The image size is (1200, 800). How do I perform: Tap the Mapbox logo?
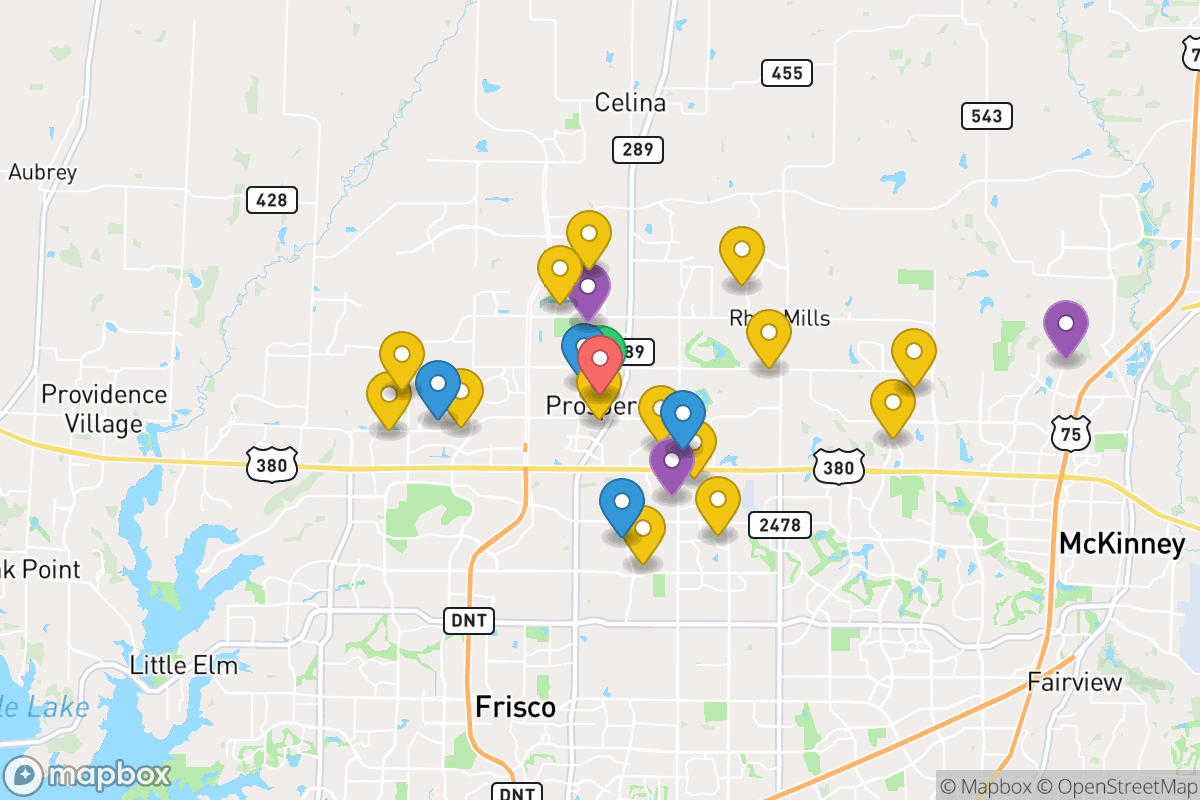88,775
